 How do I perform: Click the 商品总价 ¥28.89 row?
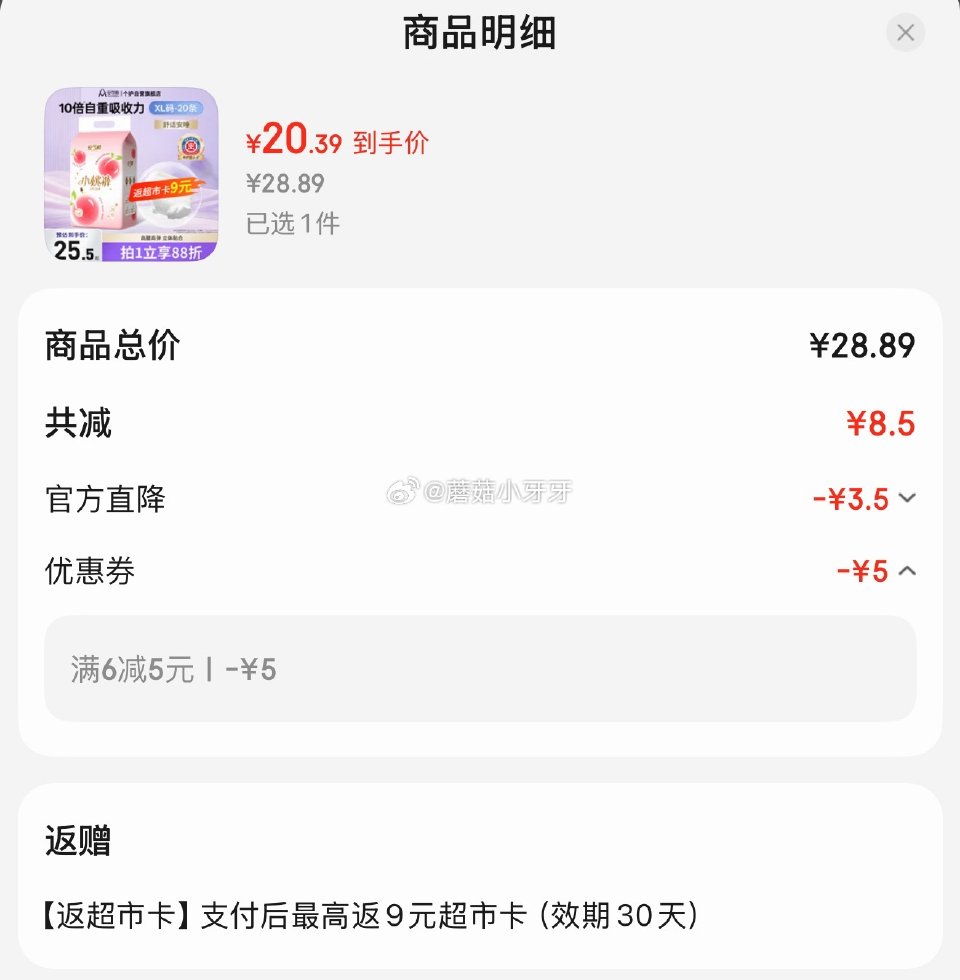(x=480, y=344)
